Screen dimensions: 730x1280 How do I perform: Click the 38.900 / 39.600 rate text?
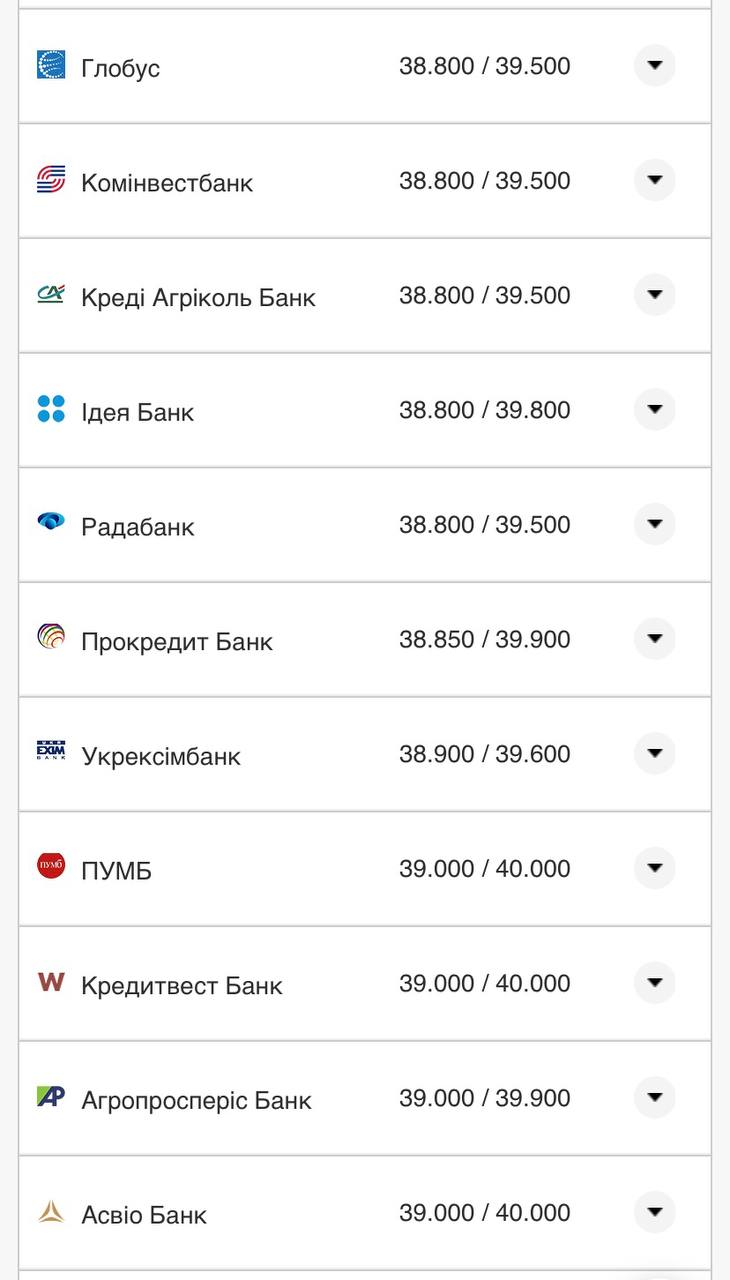pos(485,754)
